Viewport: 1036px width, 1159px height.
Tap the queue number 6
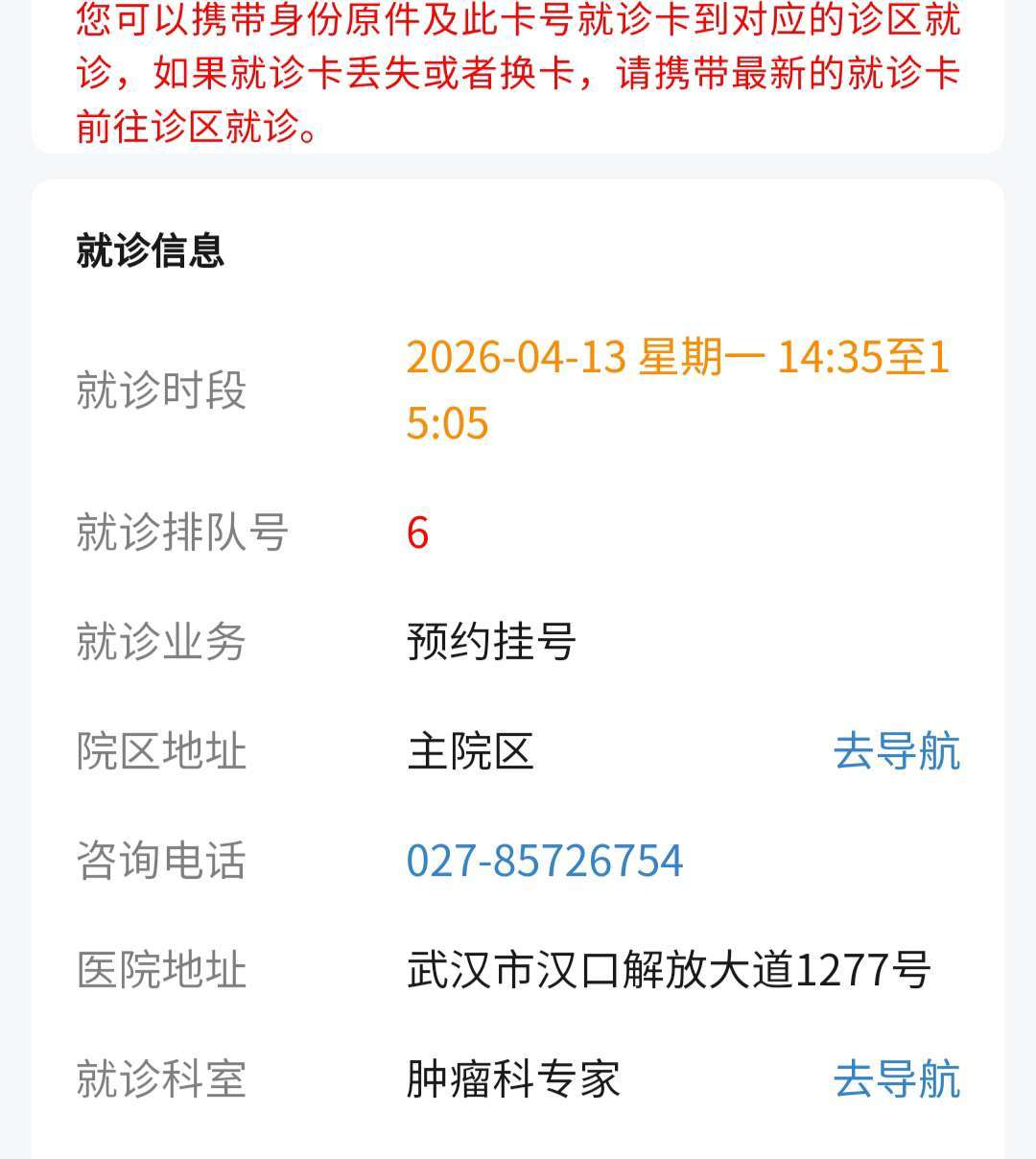416,534
